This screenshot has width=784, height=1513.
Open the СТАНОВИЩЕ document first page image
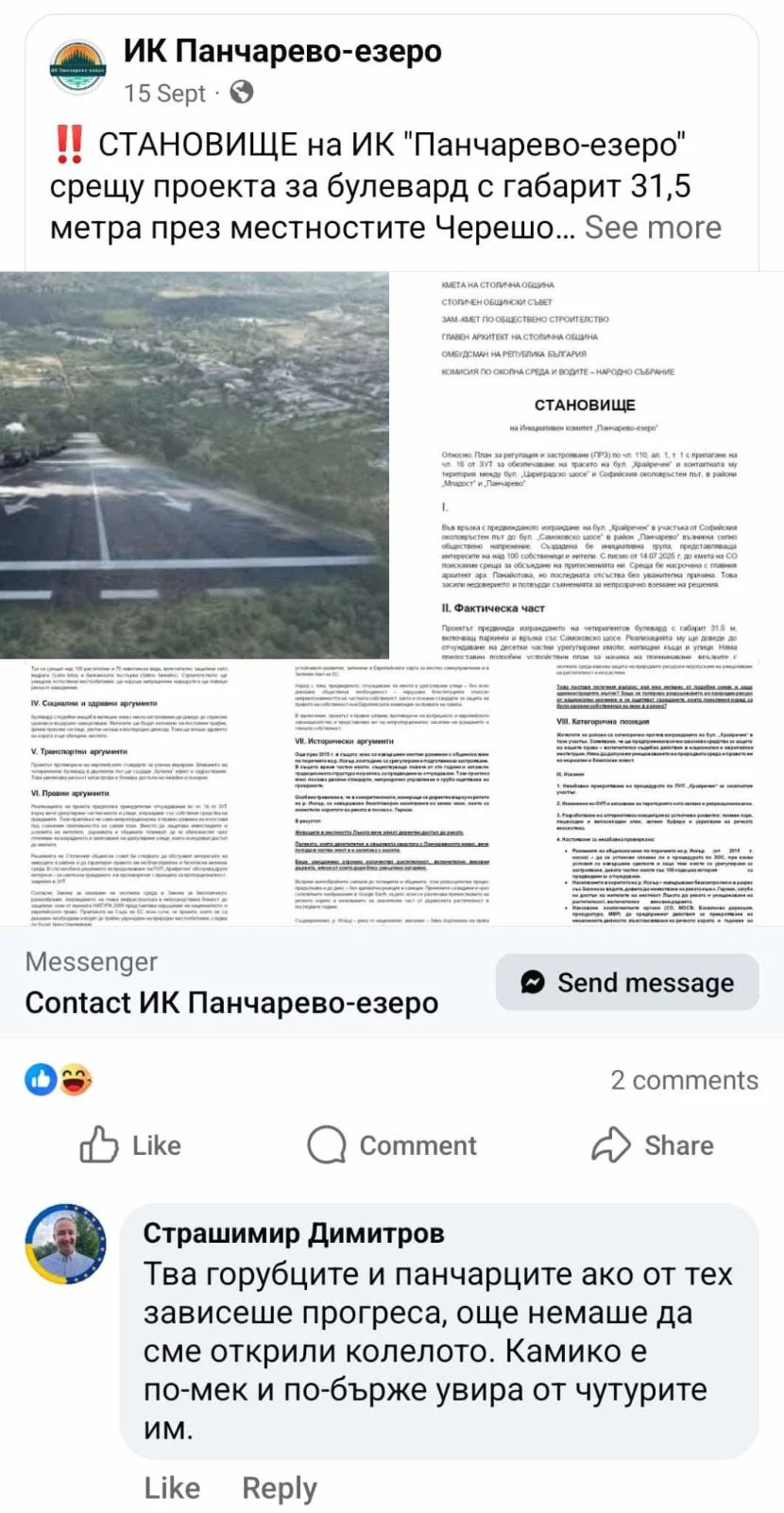click(x=588, y=465)
